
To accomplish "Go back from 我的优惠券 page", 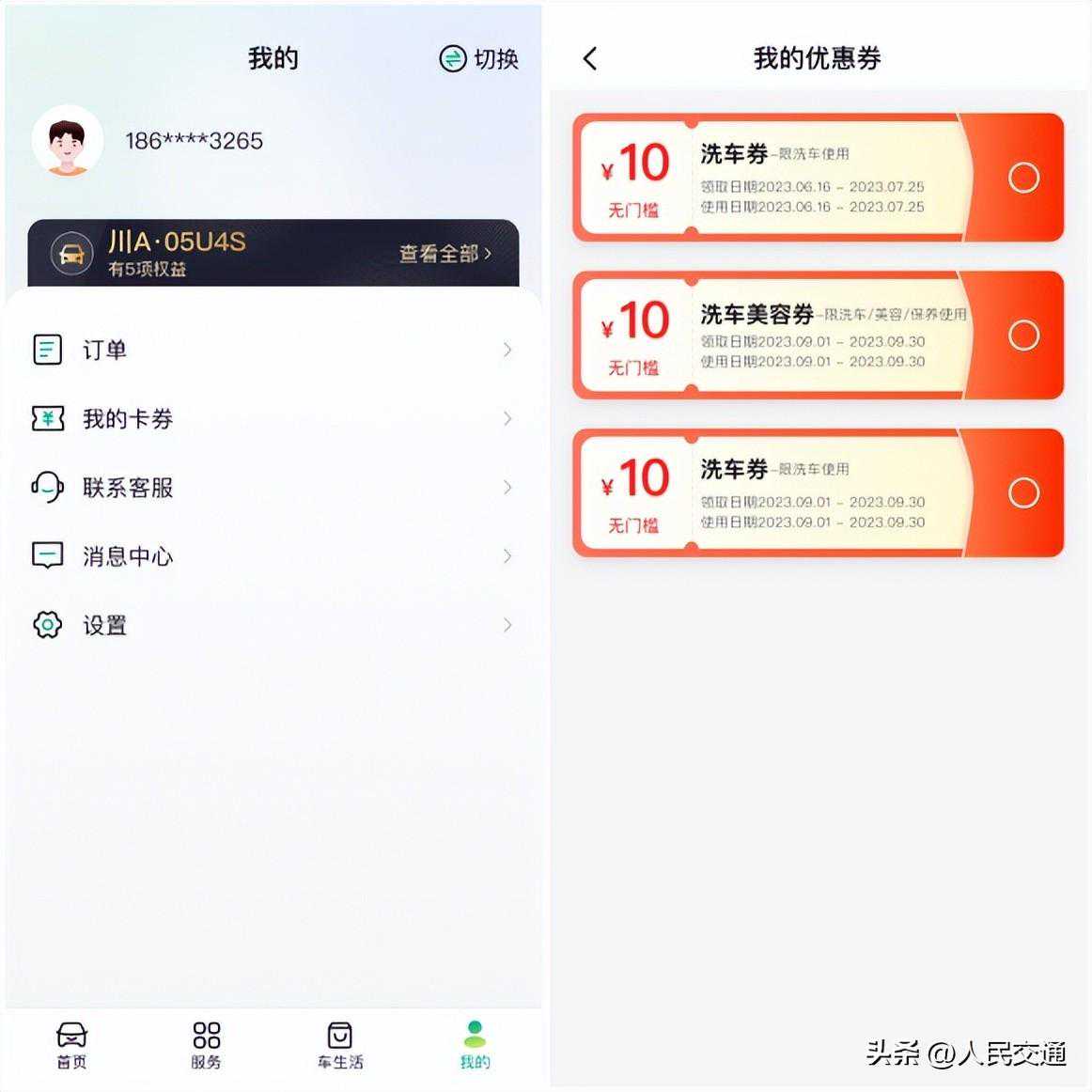I will [590, 59].
